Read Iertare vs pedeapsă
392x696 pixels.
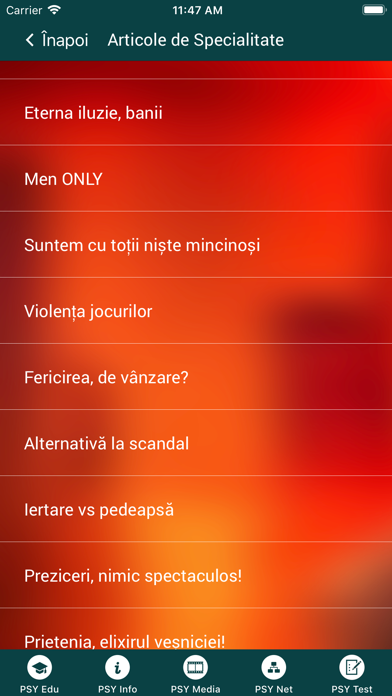196,509
